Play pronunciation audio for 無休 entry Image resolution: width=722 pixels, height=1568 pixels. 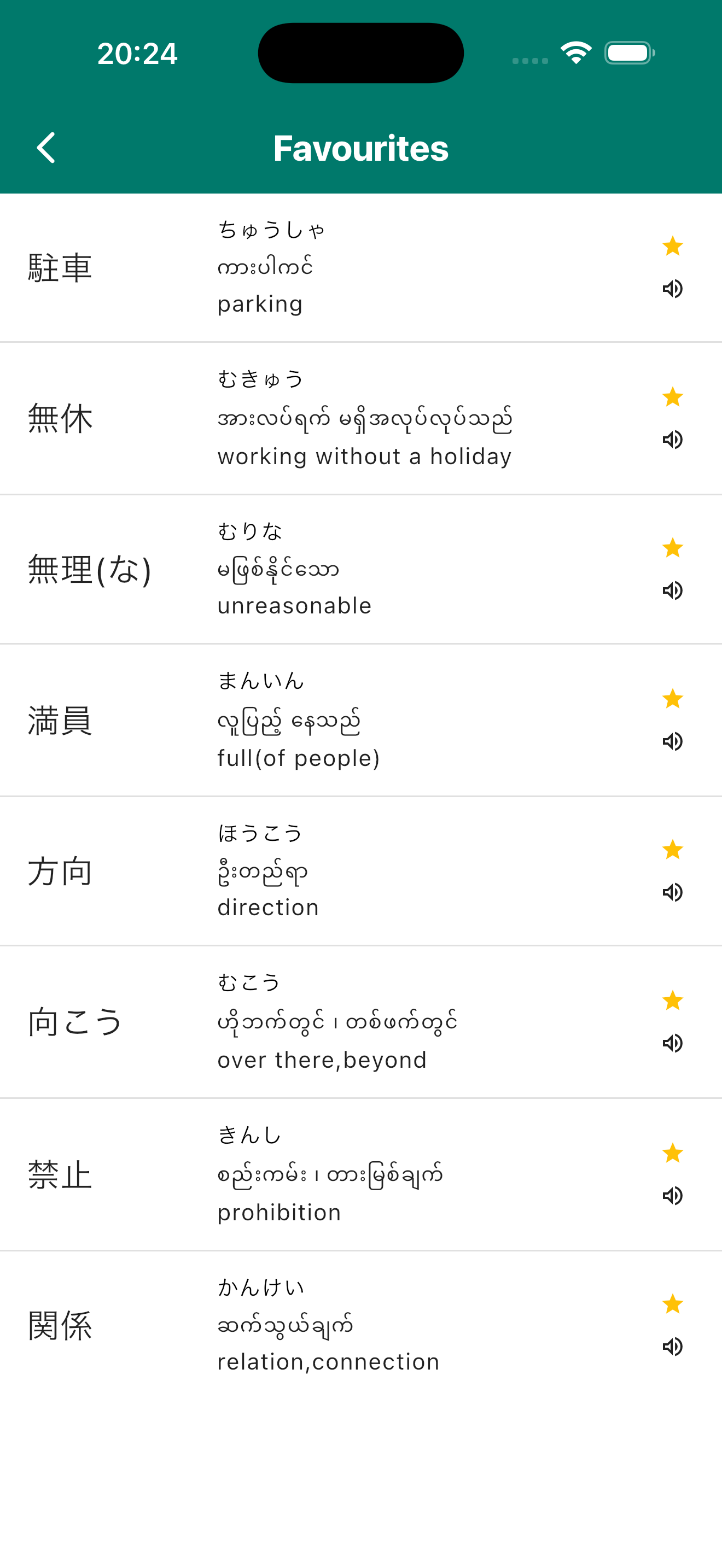pos(673,440)
